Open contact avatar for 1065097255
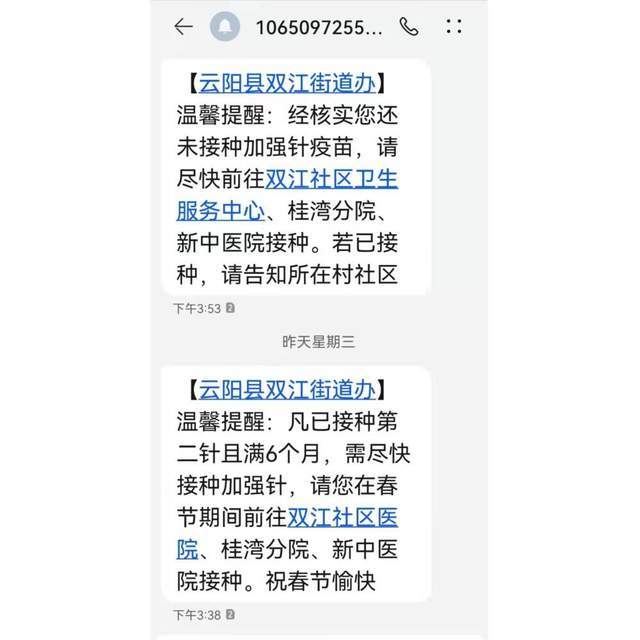This screenshot has width=640, height=640. (226, 27)
